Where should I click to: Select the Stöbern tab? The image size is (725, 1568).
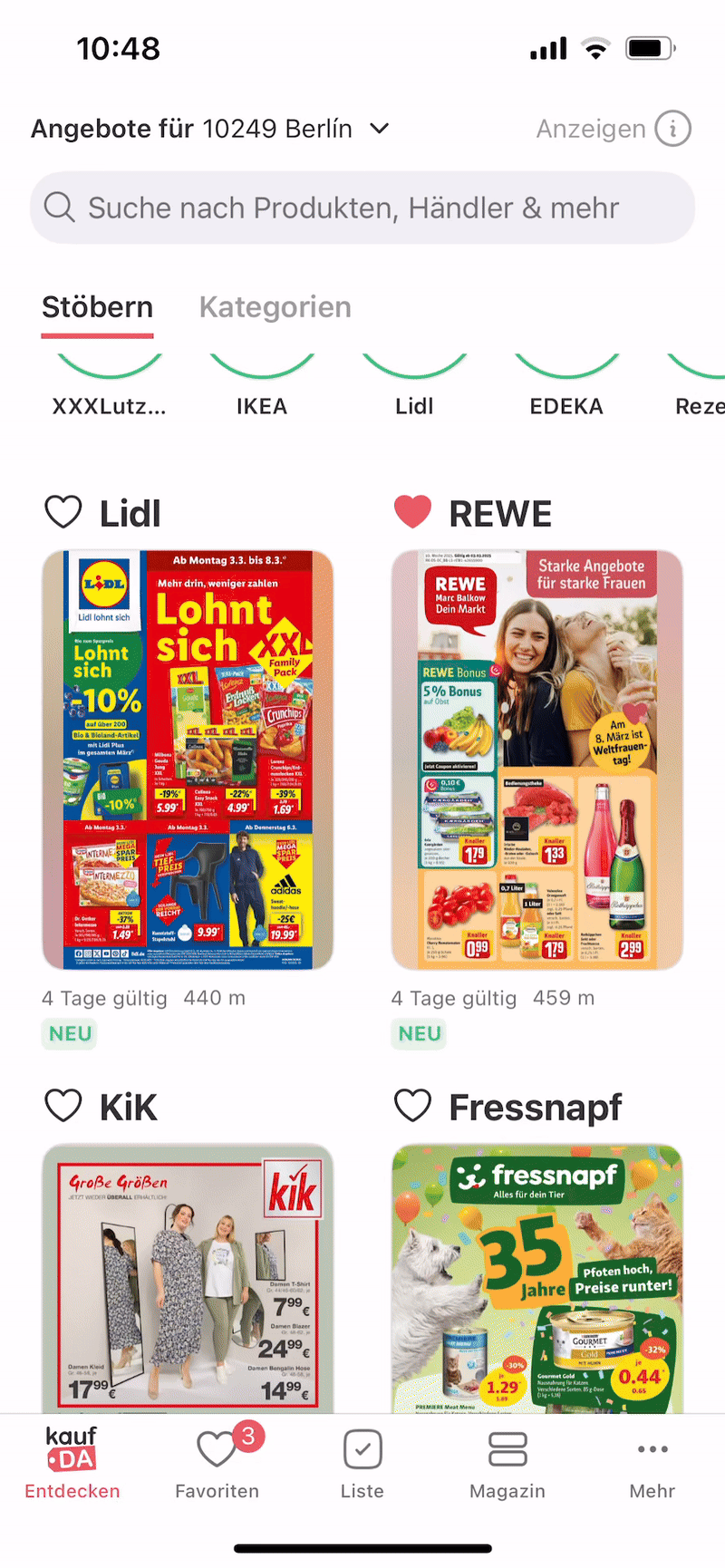[97, 307]
